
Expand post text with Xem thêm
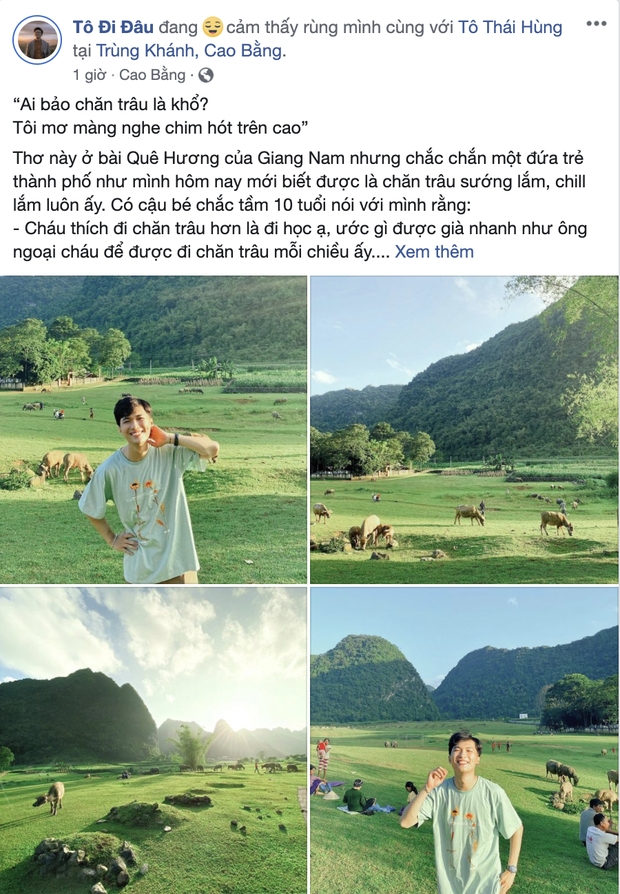[434, 251]
